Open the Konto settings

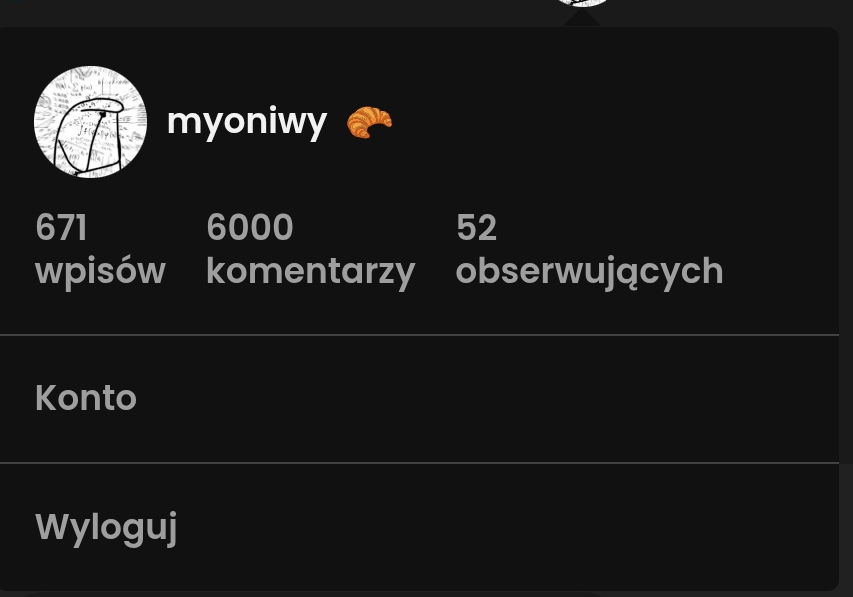click(x=86, y=398)
